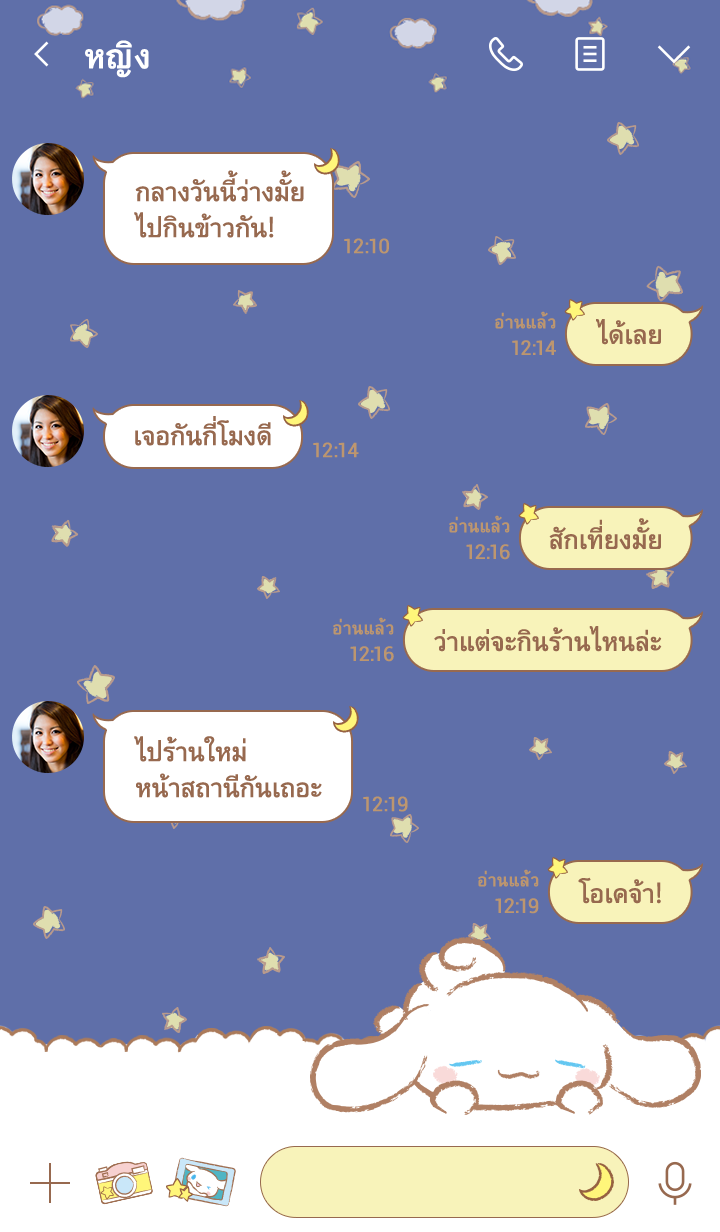Viewport: 720px width, 1232px height.
Task: Expand the chat menu chevron
Action: coord(674,55)
